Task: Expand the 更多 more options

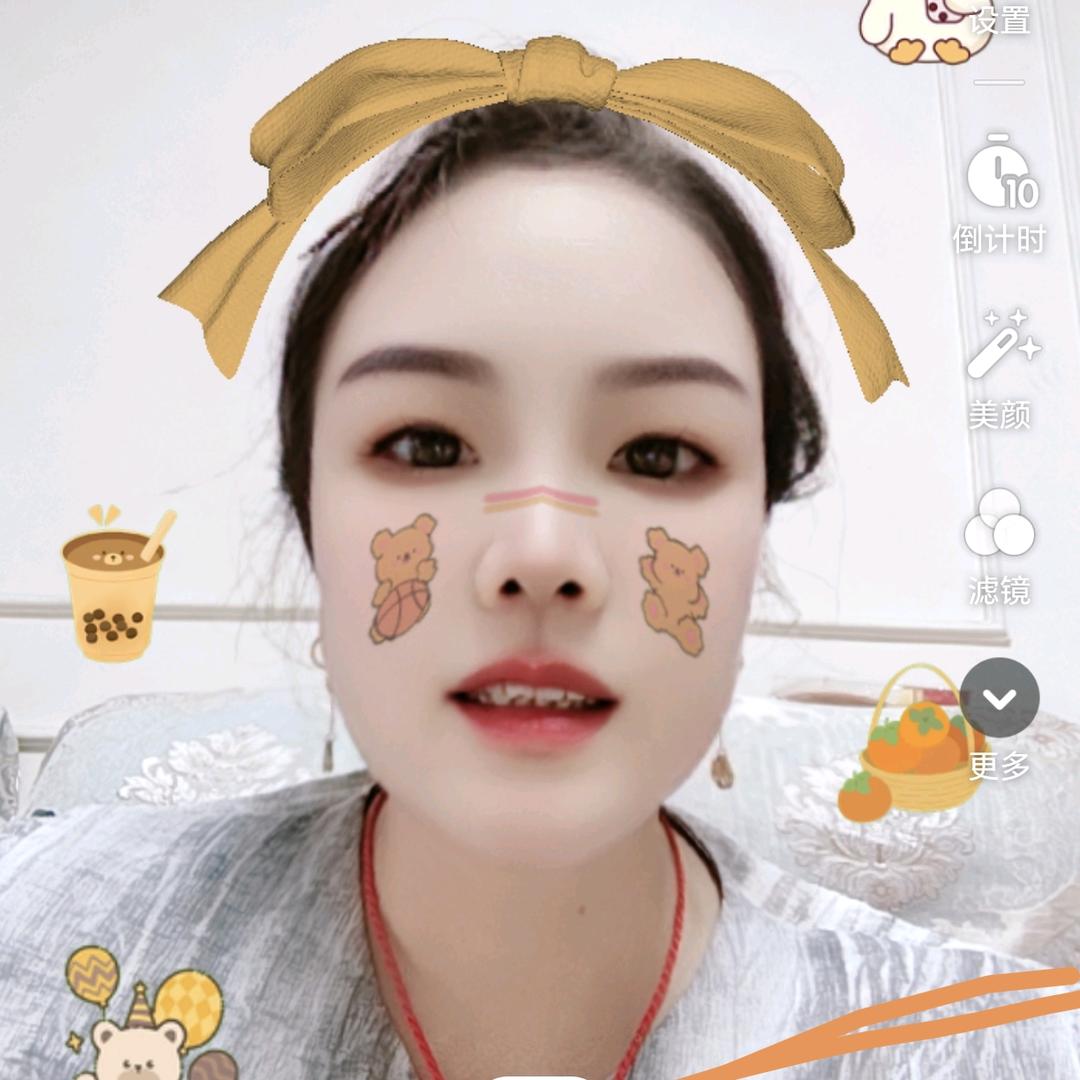Action: [1000, 698]
